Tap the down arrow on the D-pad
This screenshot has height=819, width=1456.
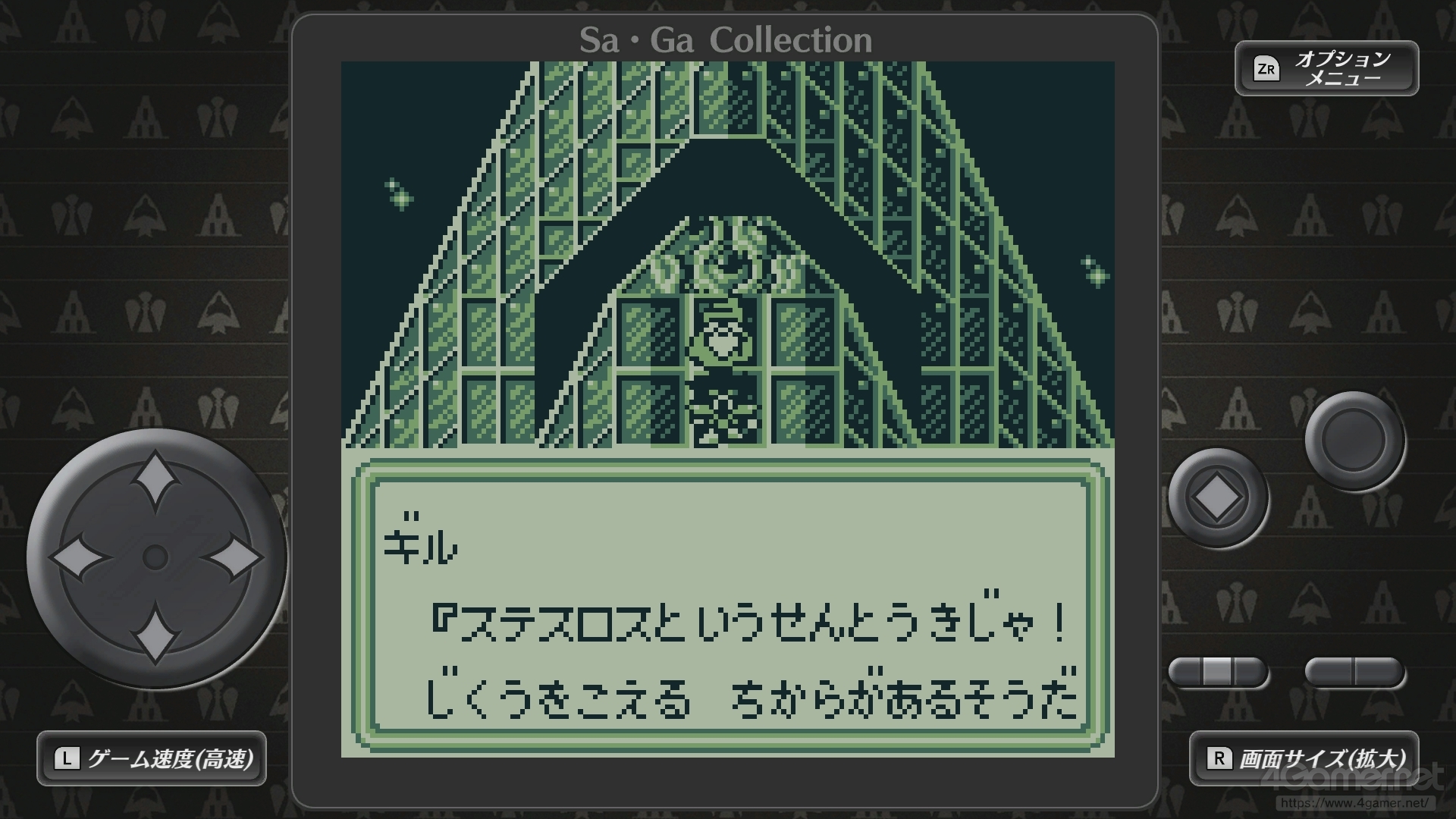[156, 634]
